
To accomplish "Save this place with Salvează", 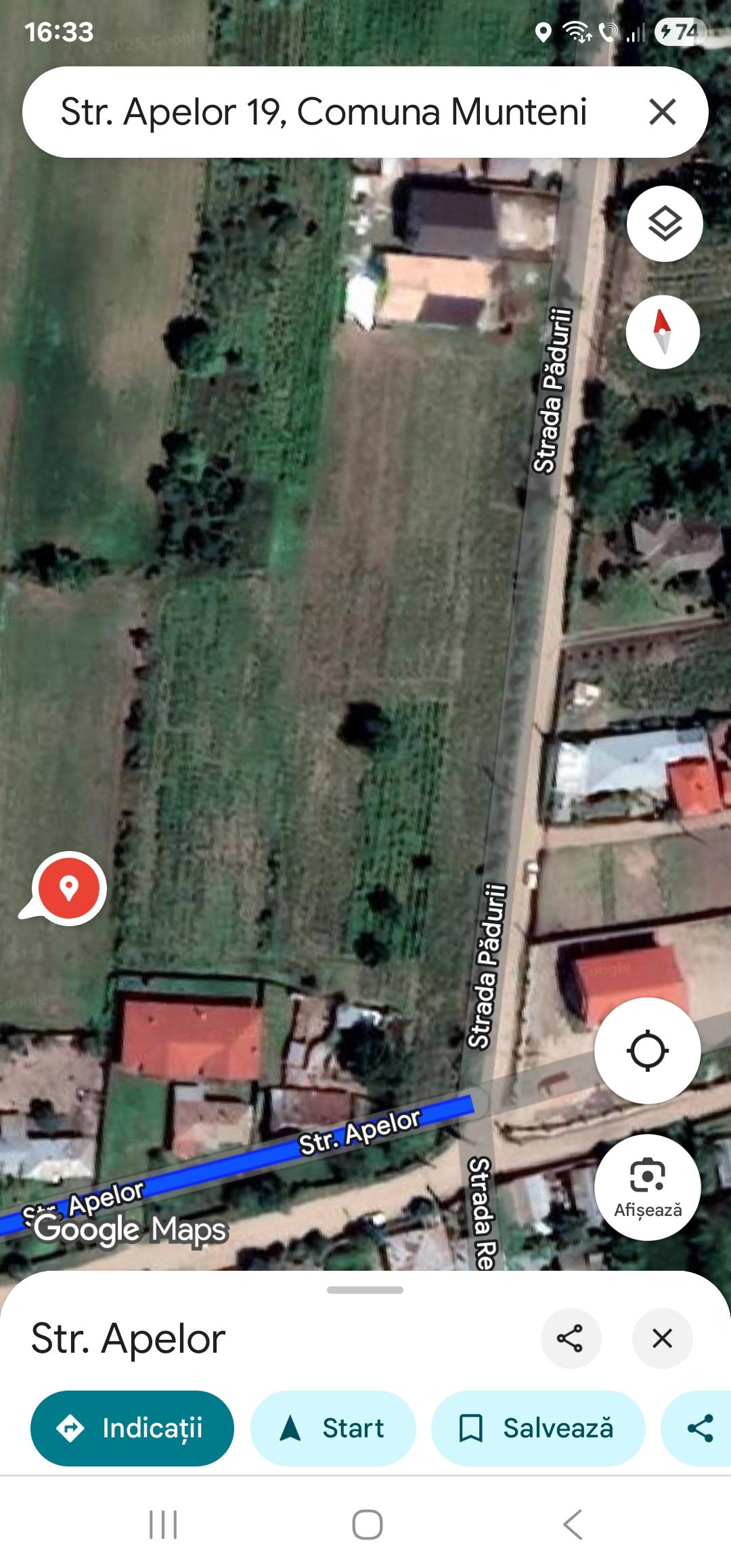I will [537, 1428].
